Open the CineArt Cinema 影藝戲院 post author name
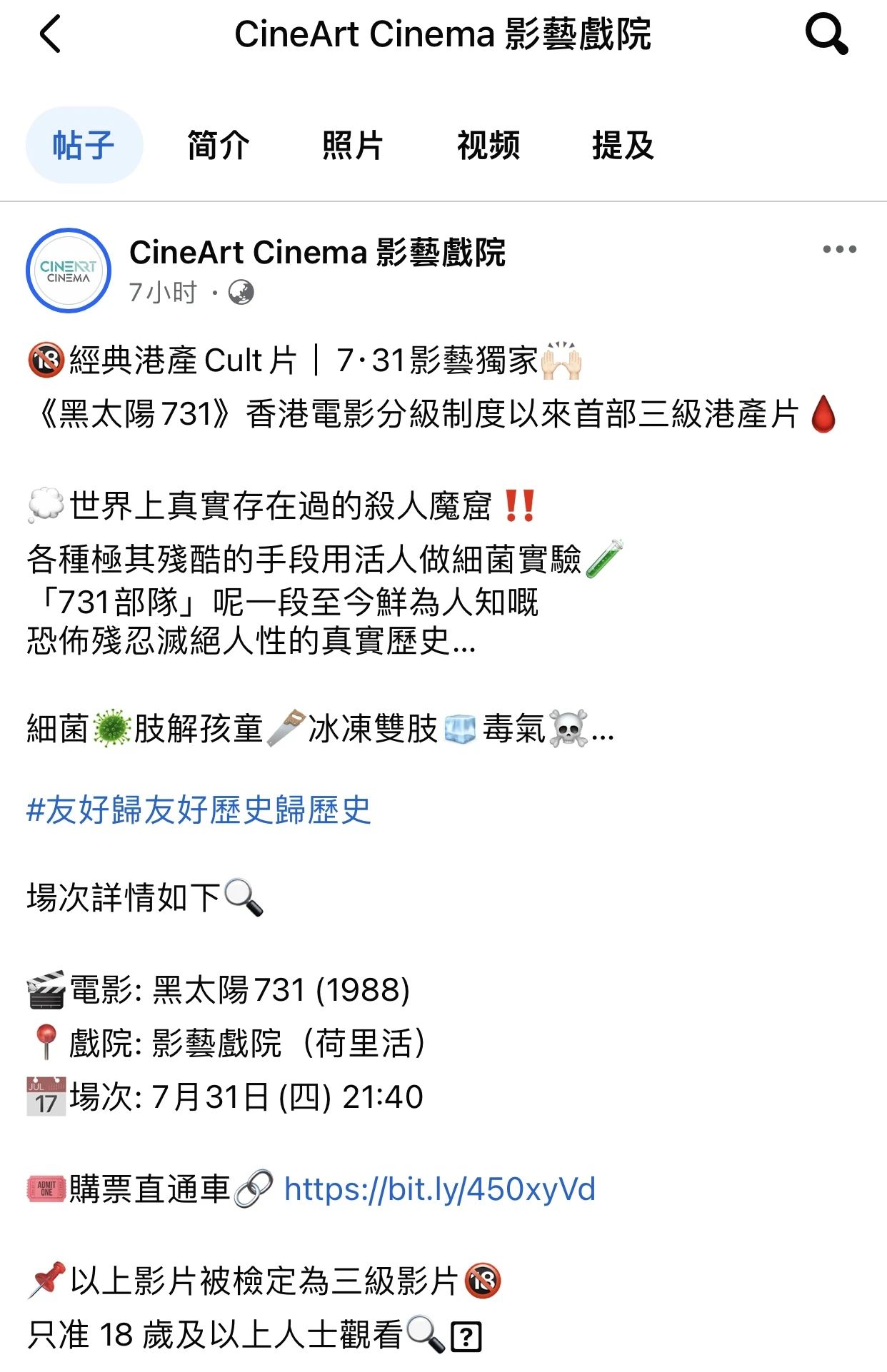This screenshot has height=1372, width=887. pyautogui.click(x=317, y=253)
